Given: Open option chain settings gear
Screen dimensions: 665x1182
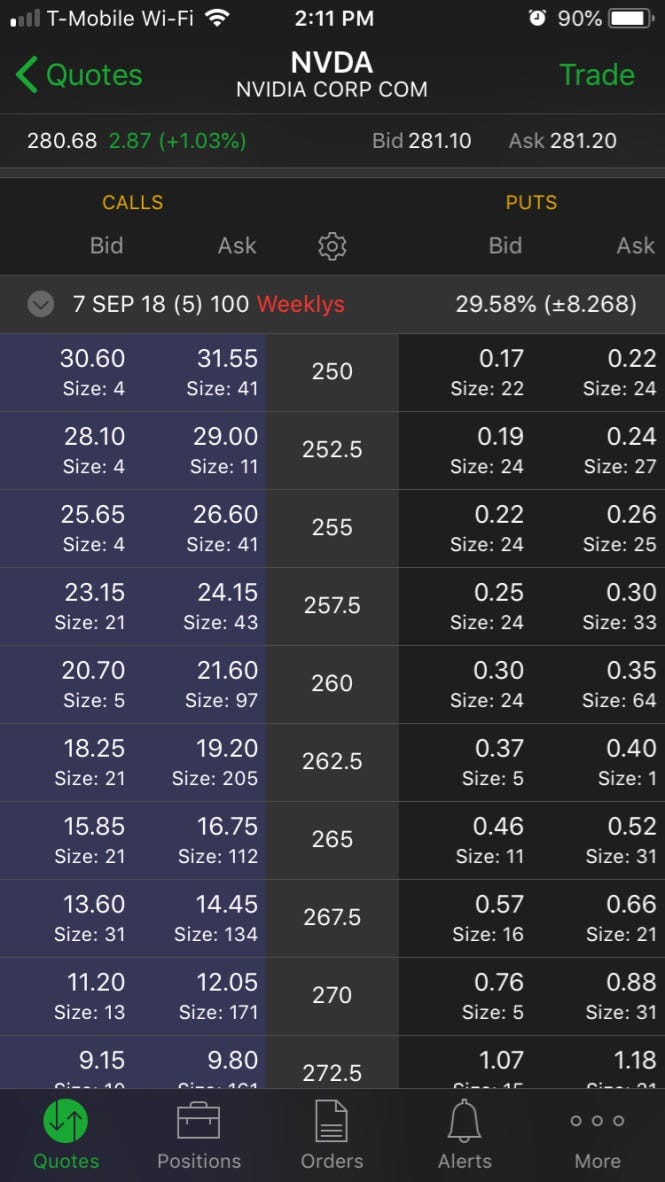Looking at the screenshot, I should point(332,246).
